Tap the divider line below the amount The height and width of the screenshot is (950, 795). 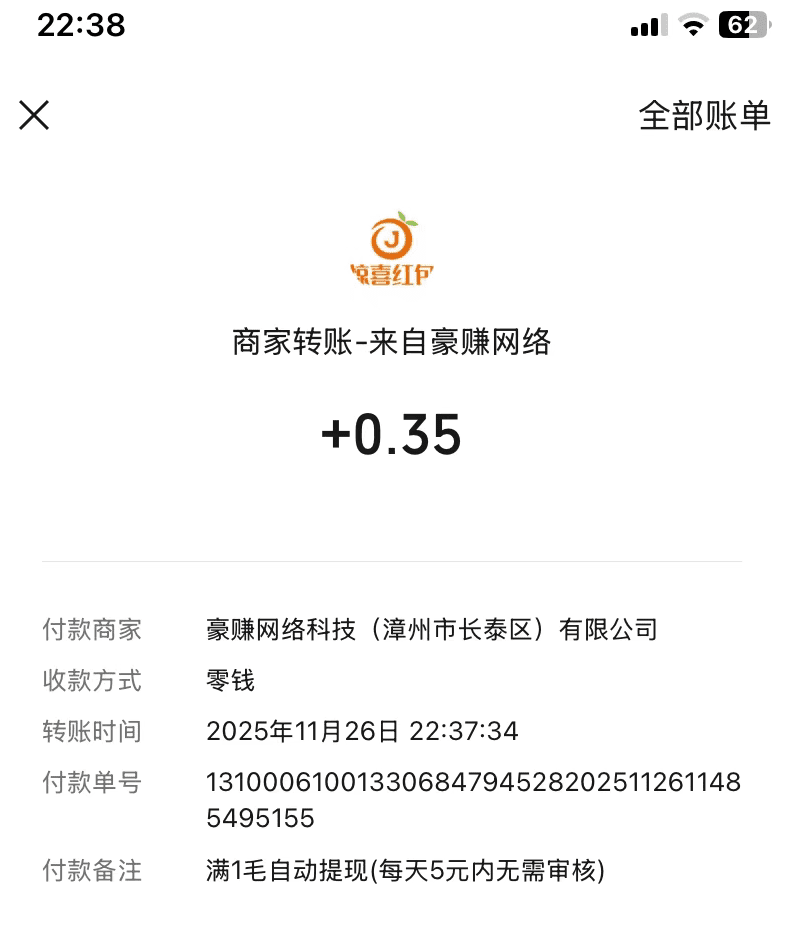pyautogui.click(x=396, y=562)
